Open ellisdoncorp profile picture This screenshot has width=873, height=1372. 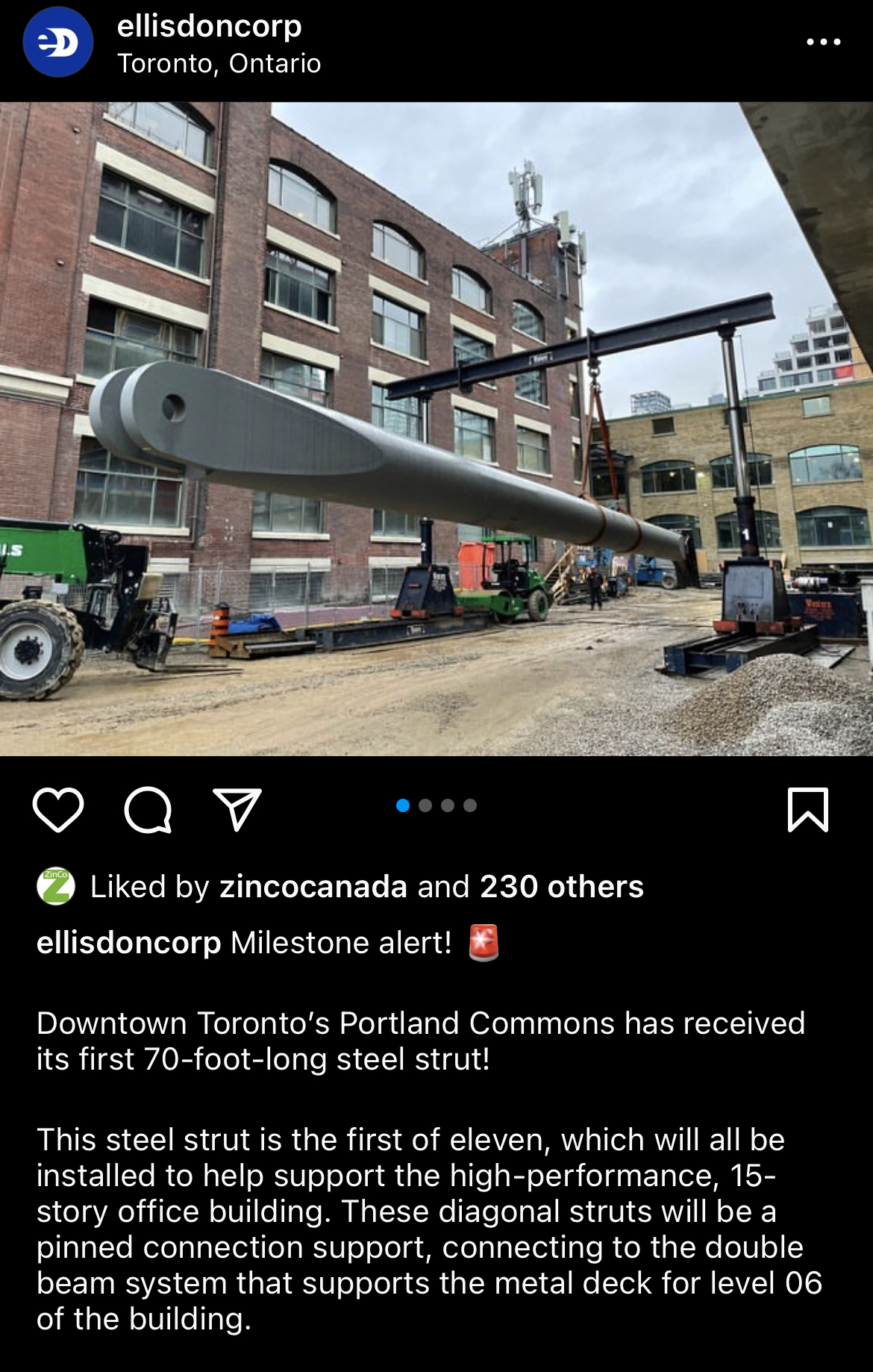point(58,43)
